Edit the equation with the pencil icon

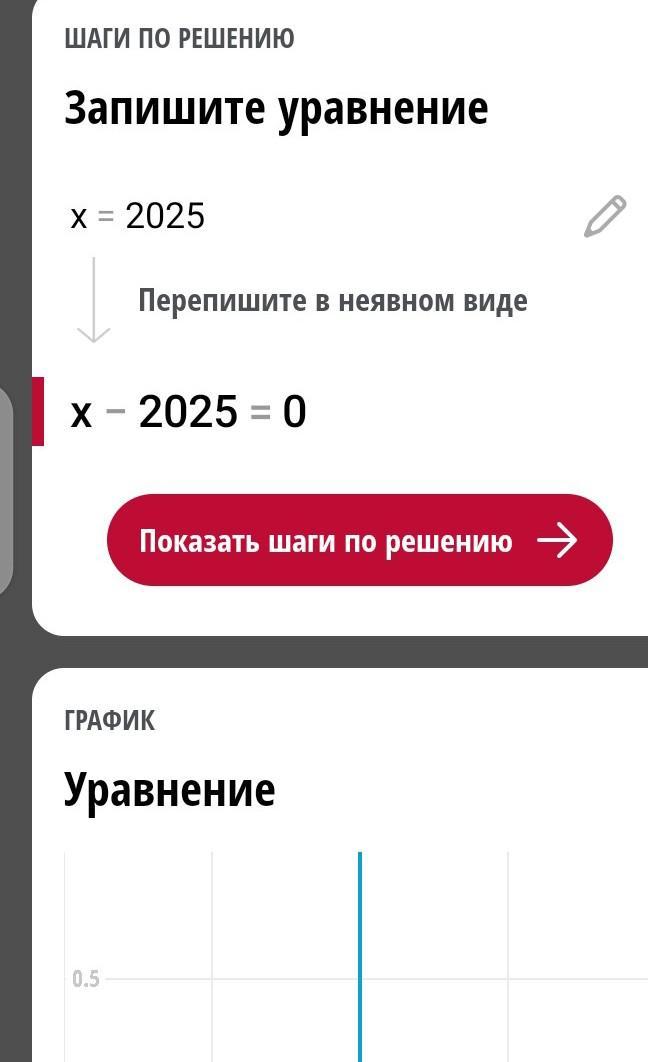pos(605,216)
